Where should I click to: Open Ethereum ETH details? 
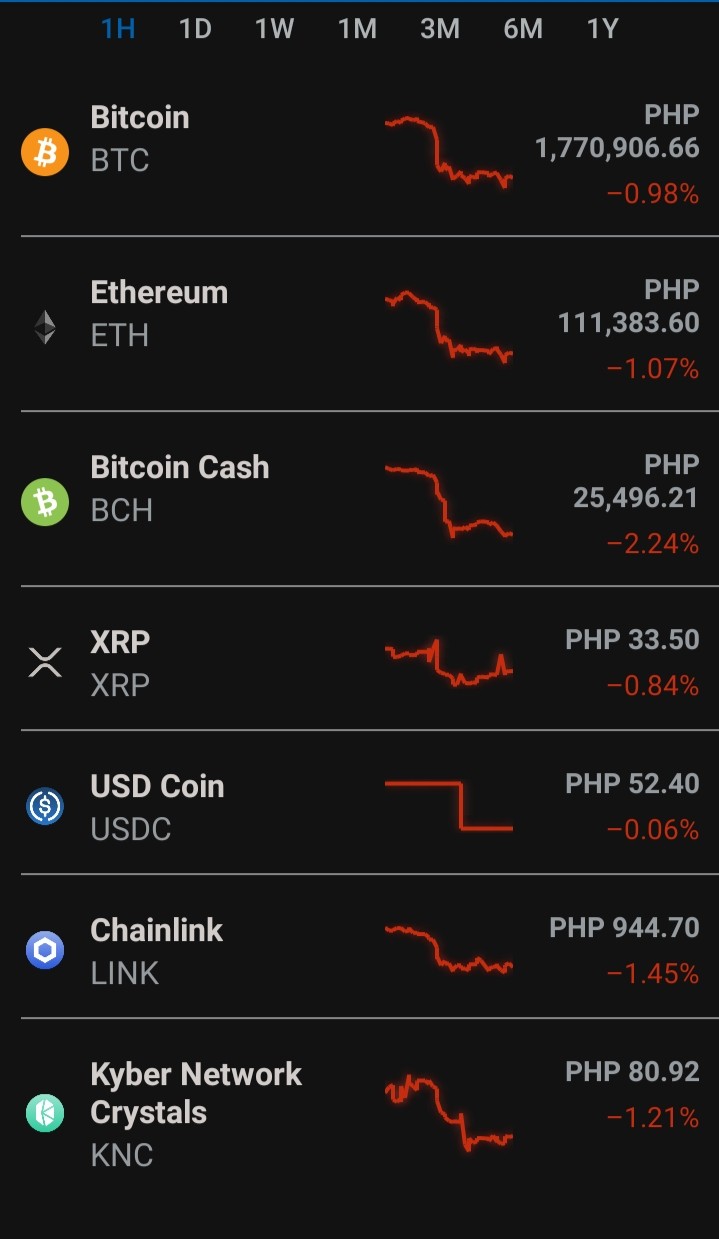360,324
